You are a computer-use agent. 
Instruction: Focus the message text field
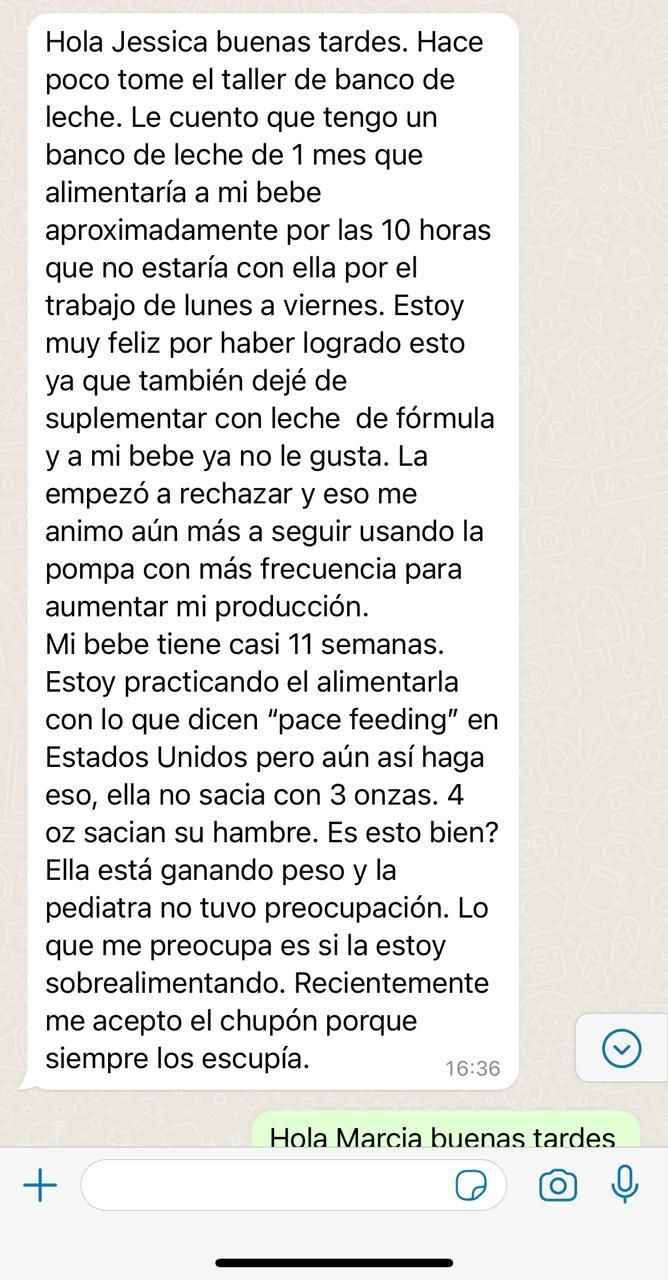point(265,1186)
